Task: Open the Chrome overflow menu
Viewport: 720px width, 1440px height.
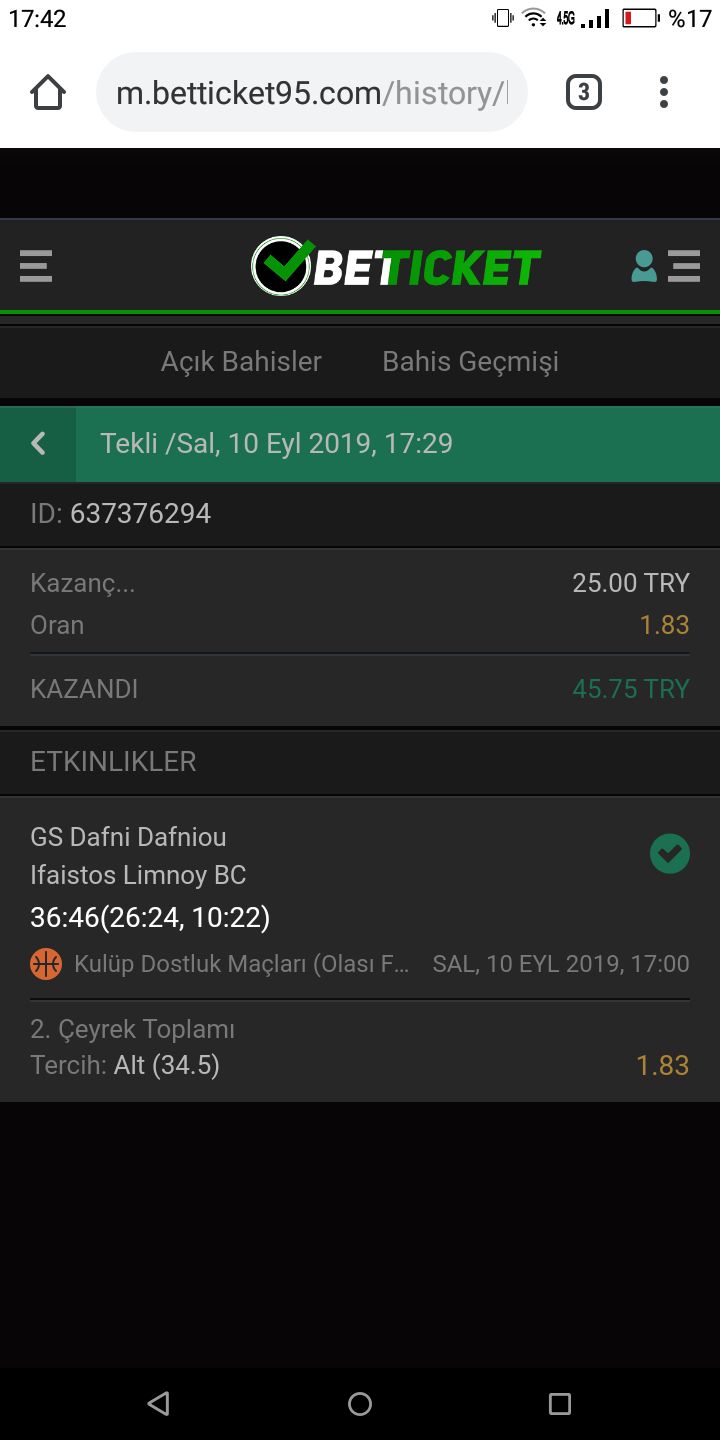Action: (x=664, y=93)
